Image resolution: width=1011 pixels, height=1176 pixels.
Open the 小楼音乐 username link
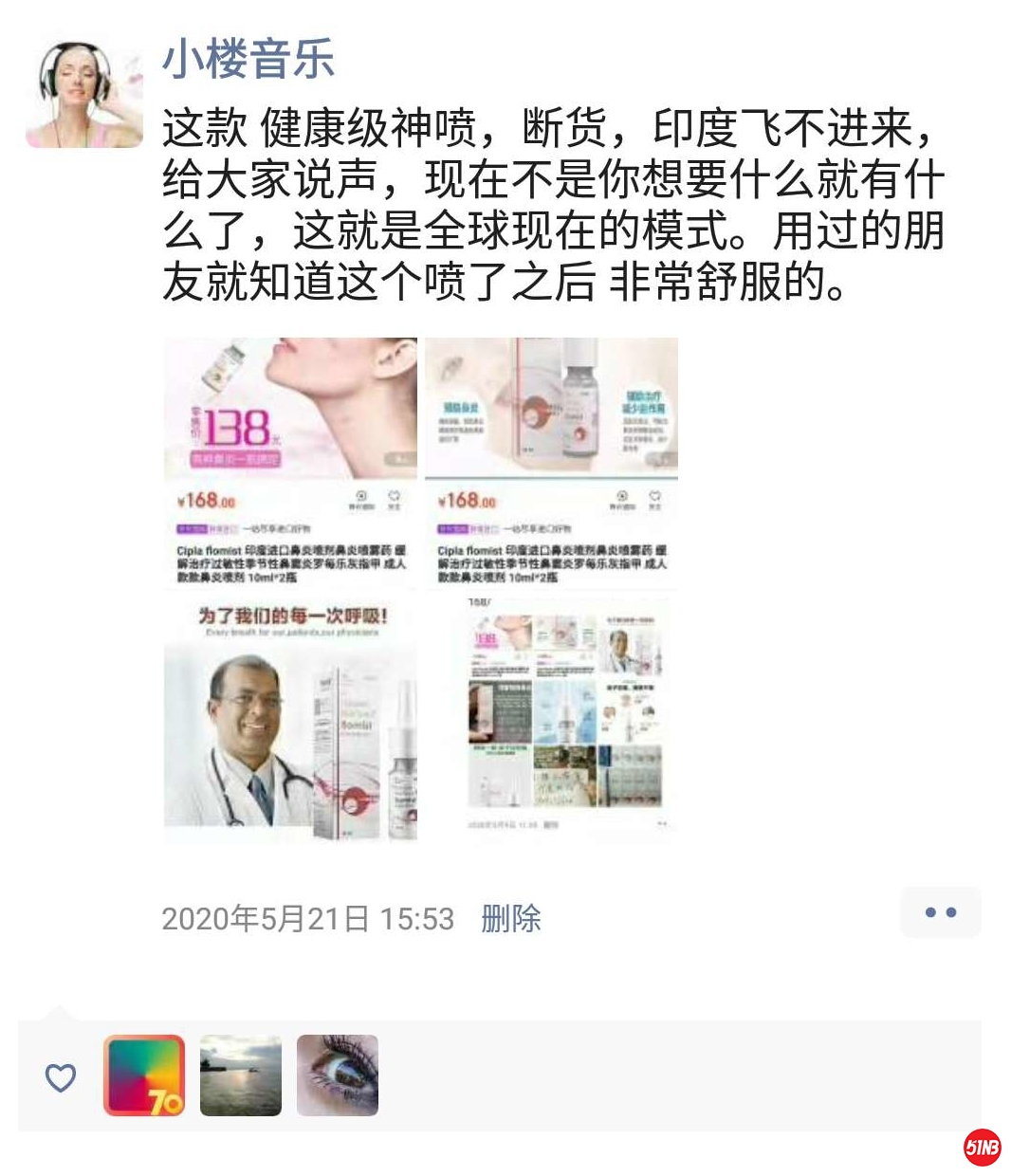248,59
